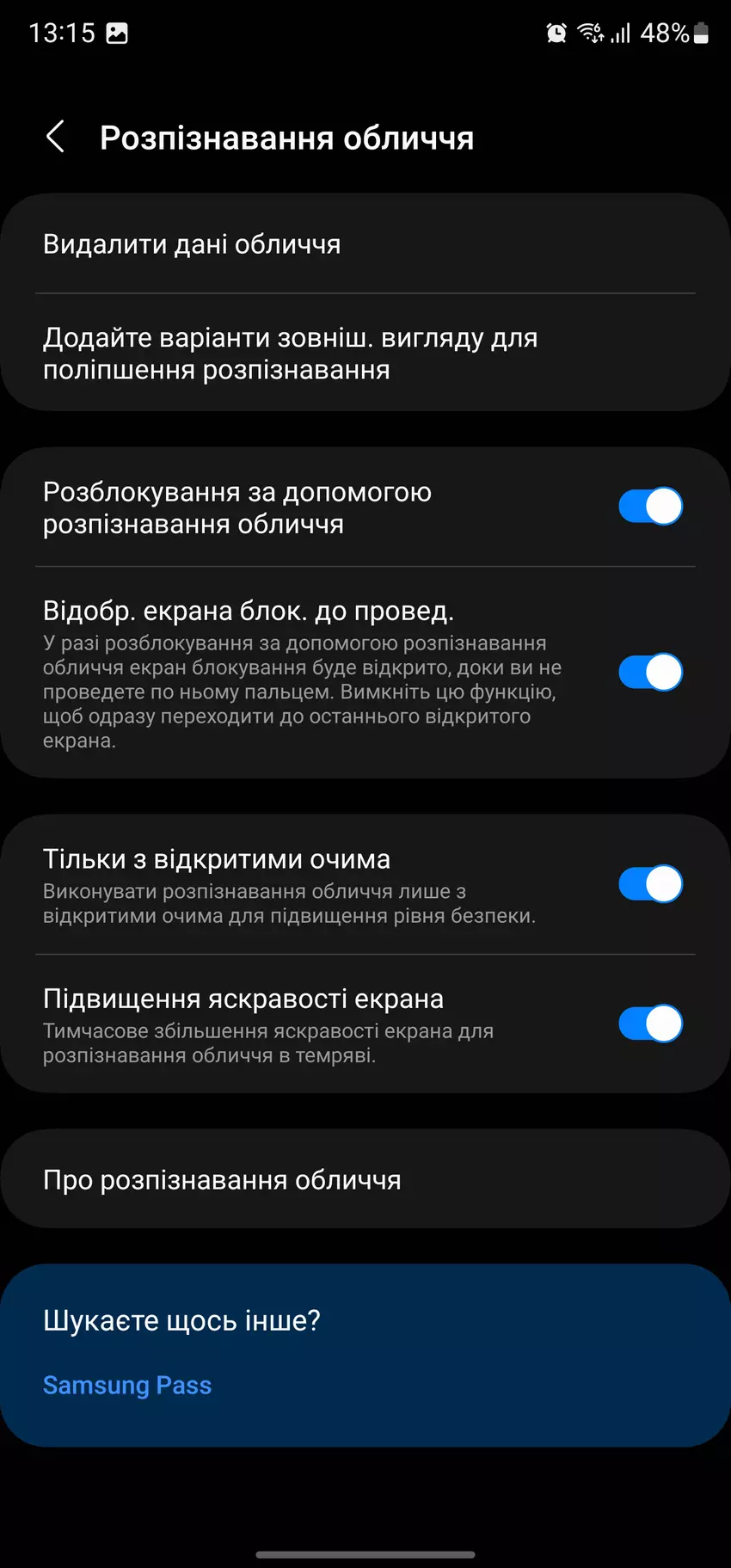Tap the alarm icon in status bar
Screen dimensions: 731x1568
click(x=555, y=33)
